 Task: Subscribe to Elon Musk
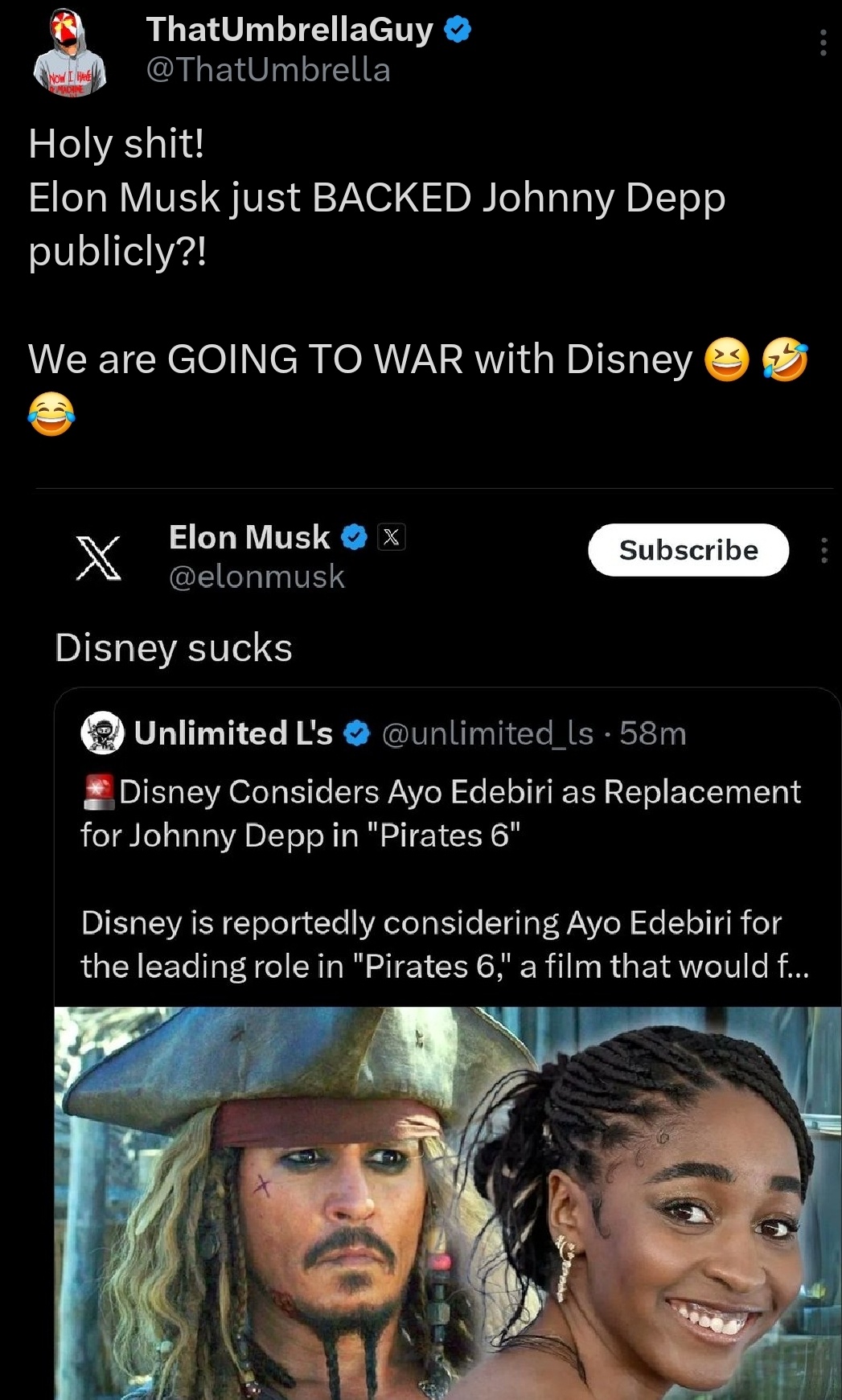(x=688, y=550)
